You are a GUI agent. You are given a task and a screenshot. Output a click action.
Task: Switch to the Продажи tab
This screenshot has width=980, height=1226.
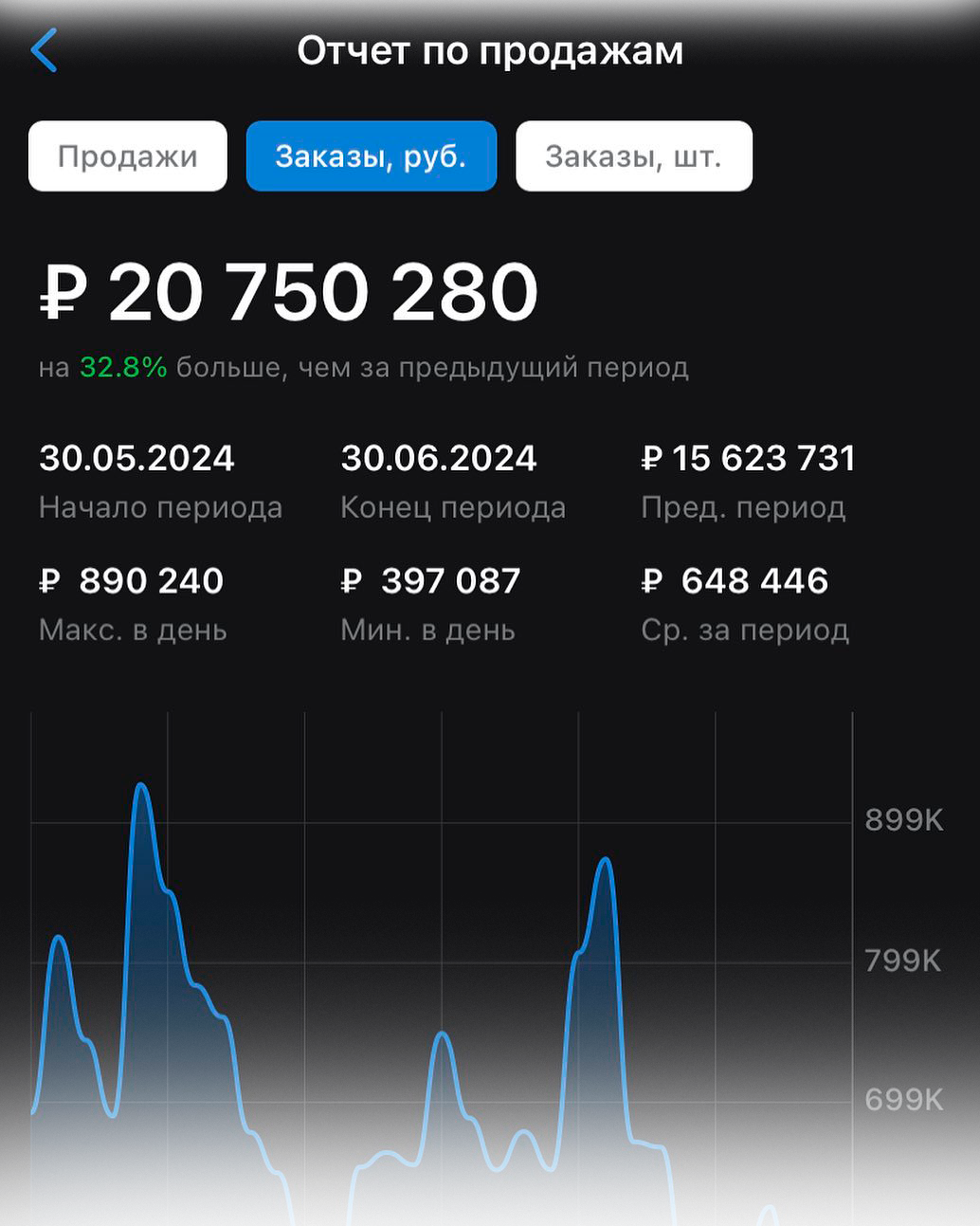[x=128, y=156]
